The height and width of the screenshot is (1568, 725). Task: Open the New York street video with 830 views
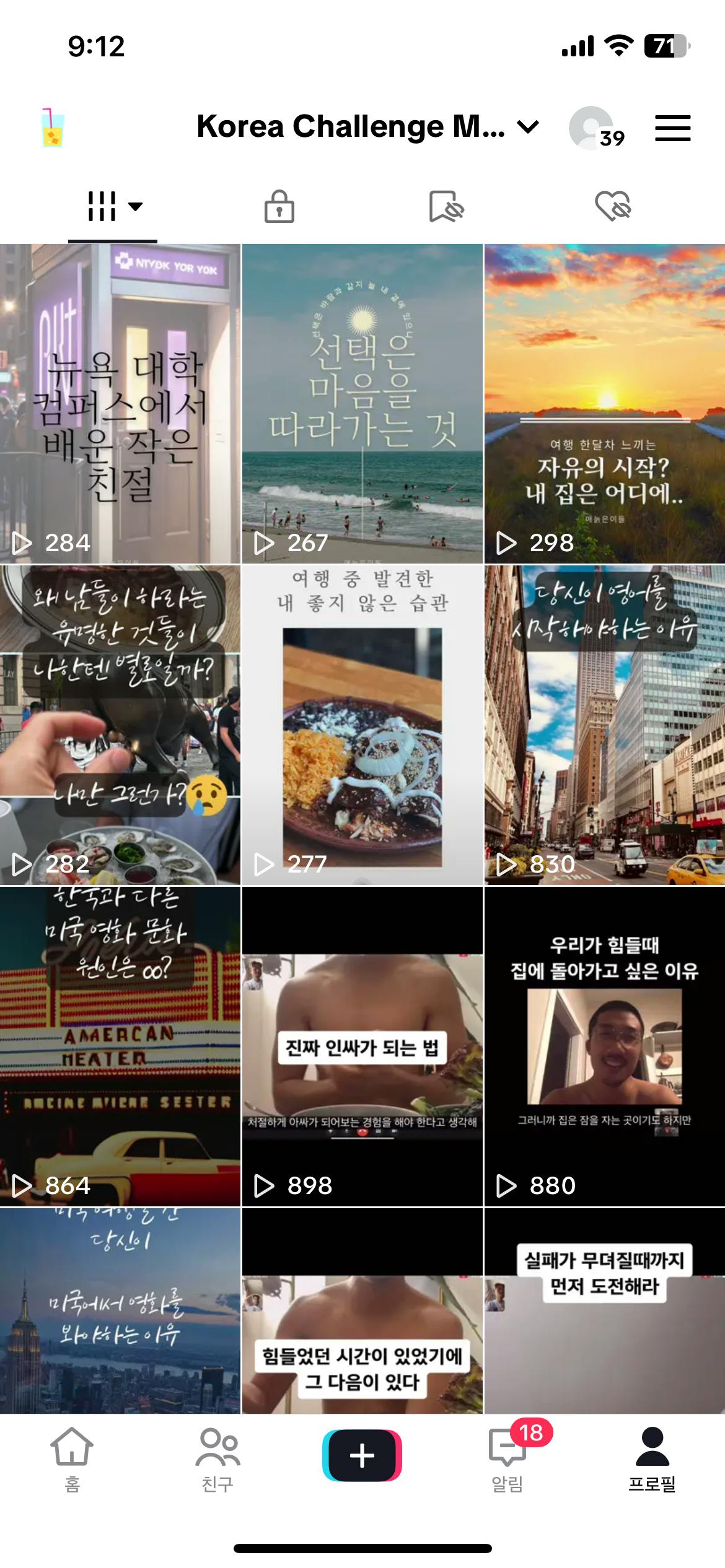tap(604, 725)
